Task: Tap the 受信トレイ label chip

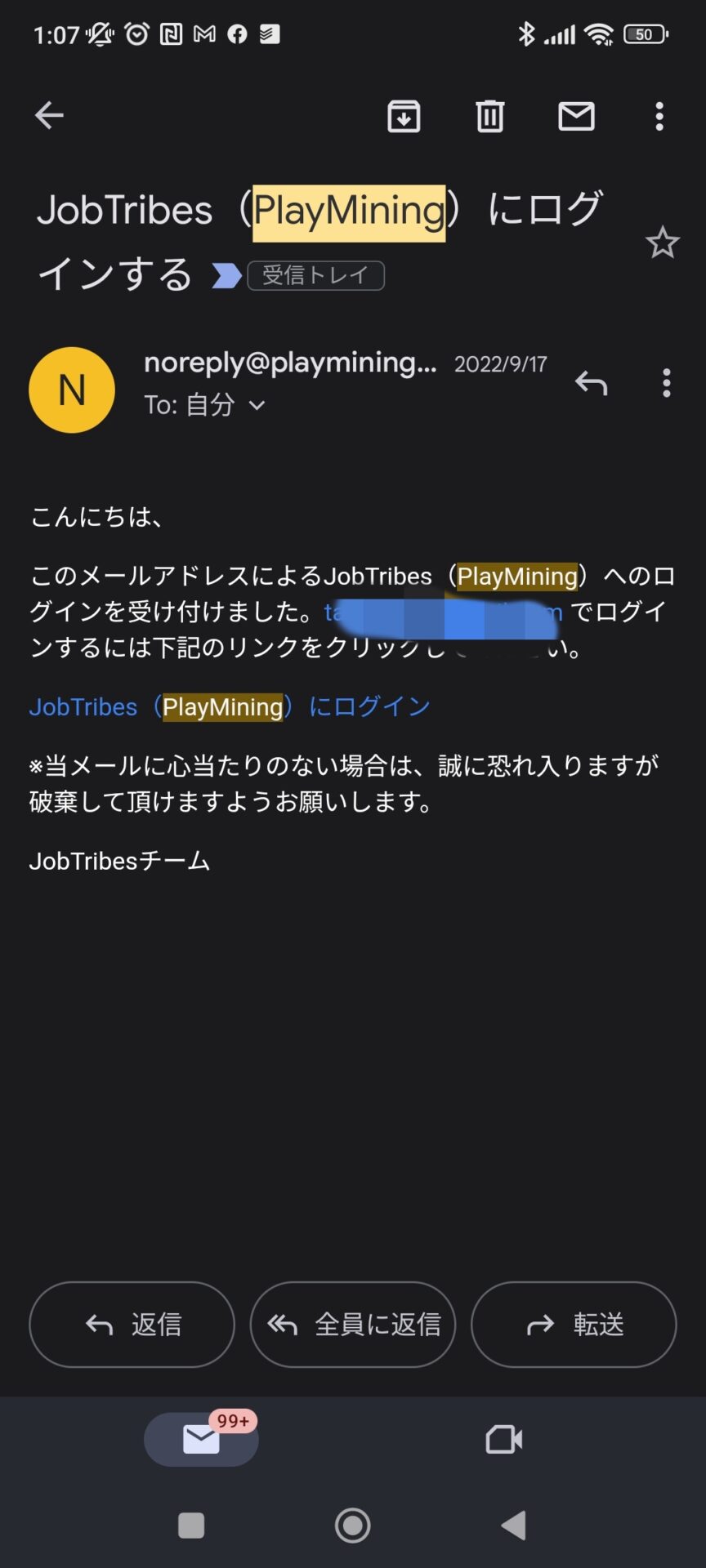Action: pos(315,275)
